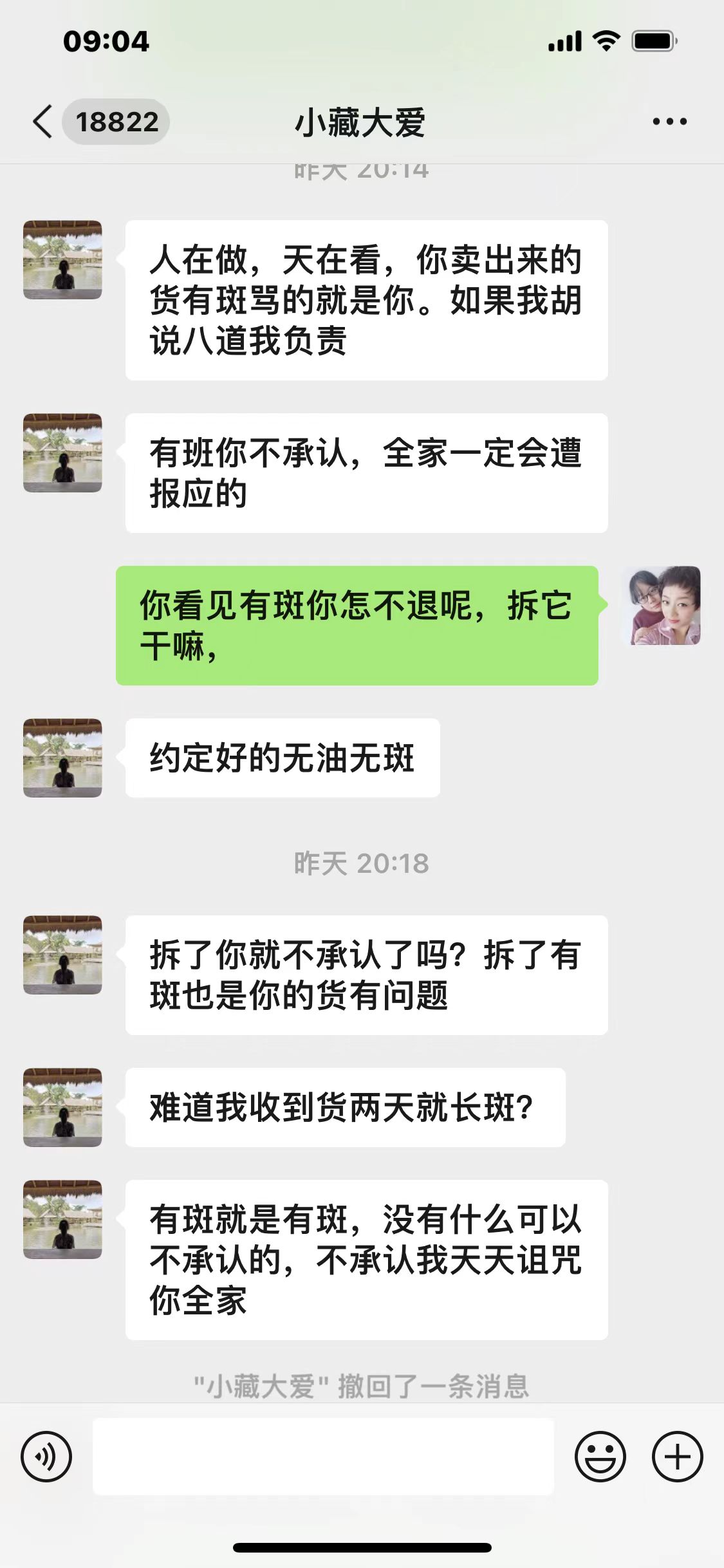This screenshot has height=1568, width=724.
Task: Tap the unread count badge 18822
Action: [116, 122]
